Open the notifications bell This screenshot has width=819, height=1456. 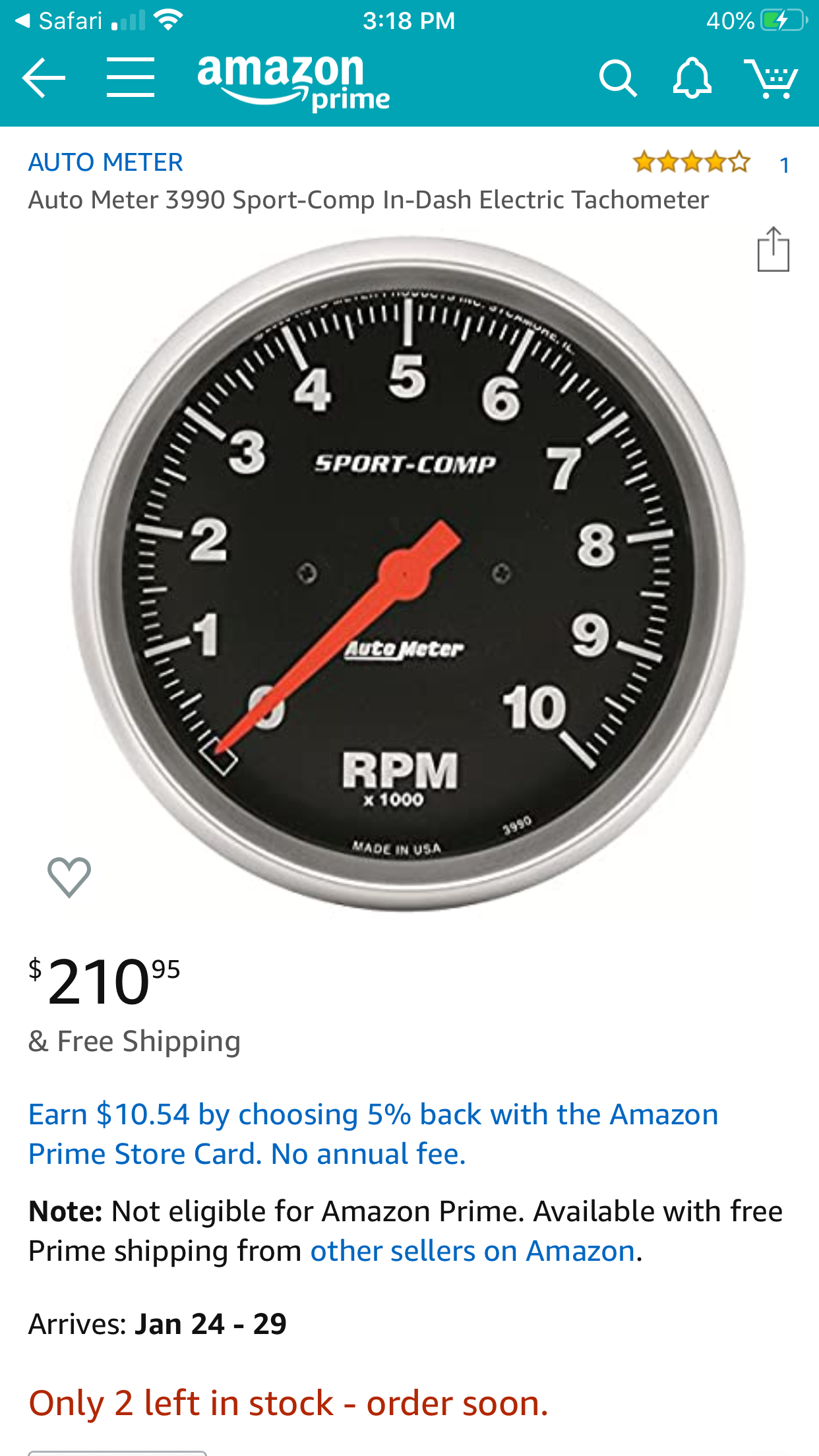pyautogui.click(x=692, y=79)
